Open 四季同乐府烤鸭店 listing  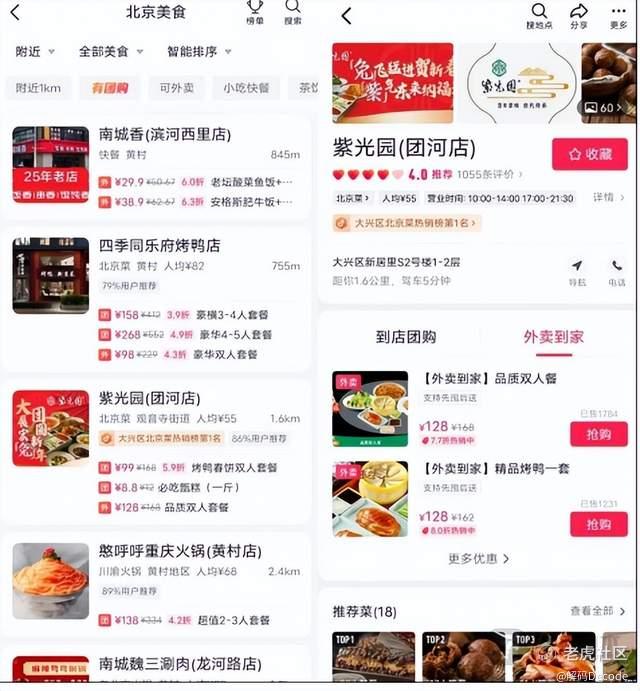pyautogui.click(x=156, y=299)
